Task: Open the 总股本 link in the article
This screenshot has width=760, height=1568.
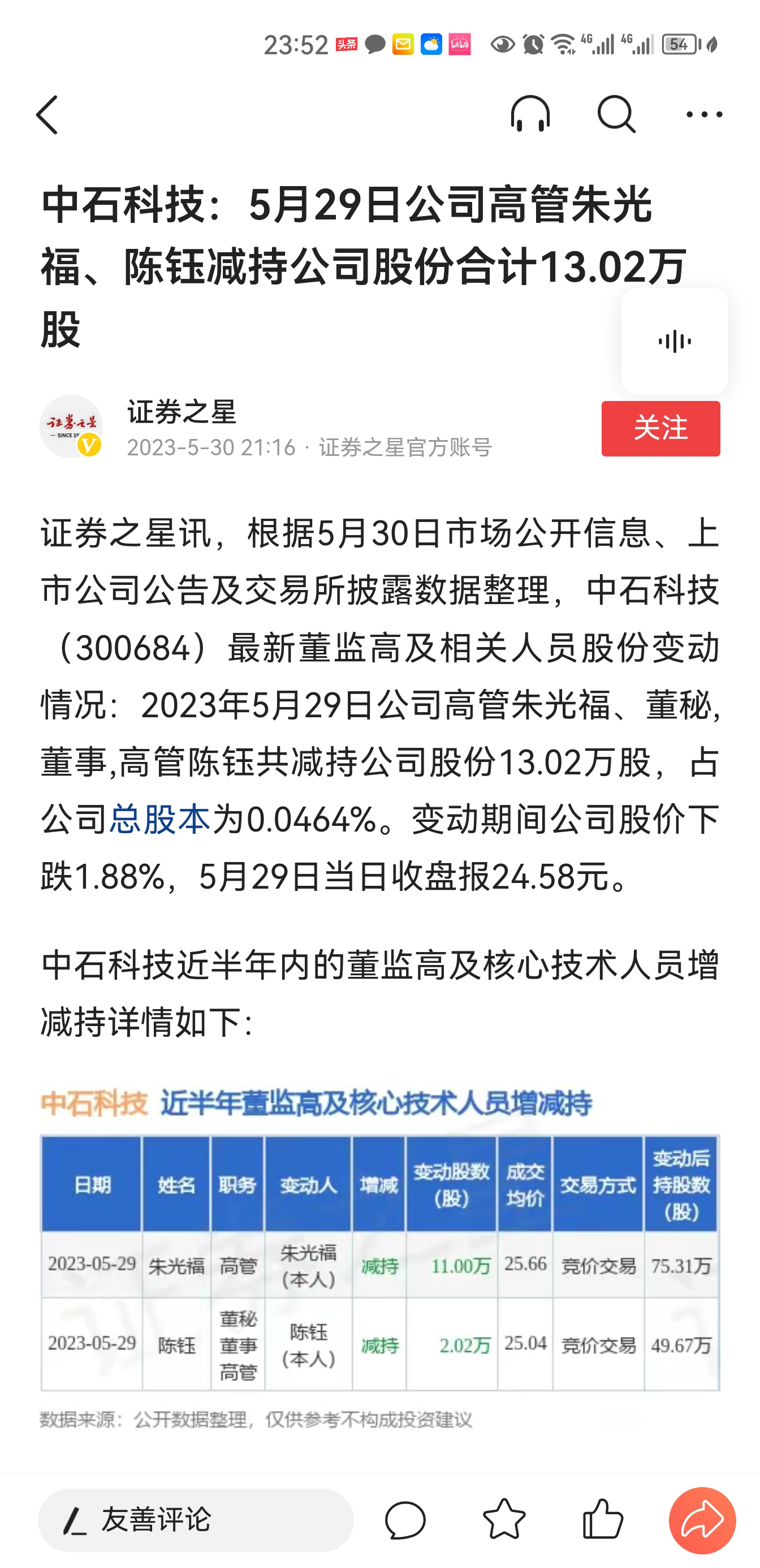Action: [x=159, y=819]
